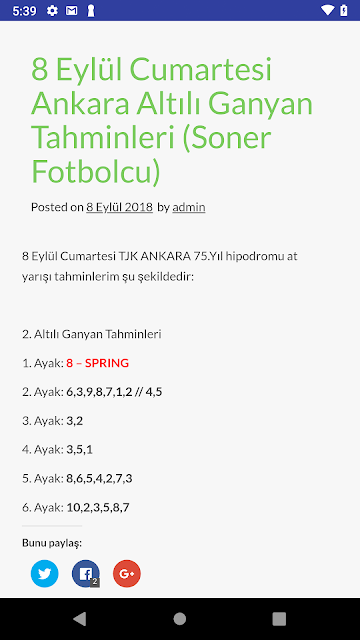The image size is (360, 640).
Task: Open the admin author link
Action: (x=189, y=207)
